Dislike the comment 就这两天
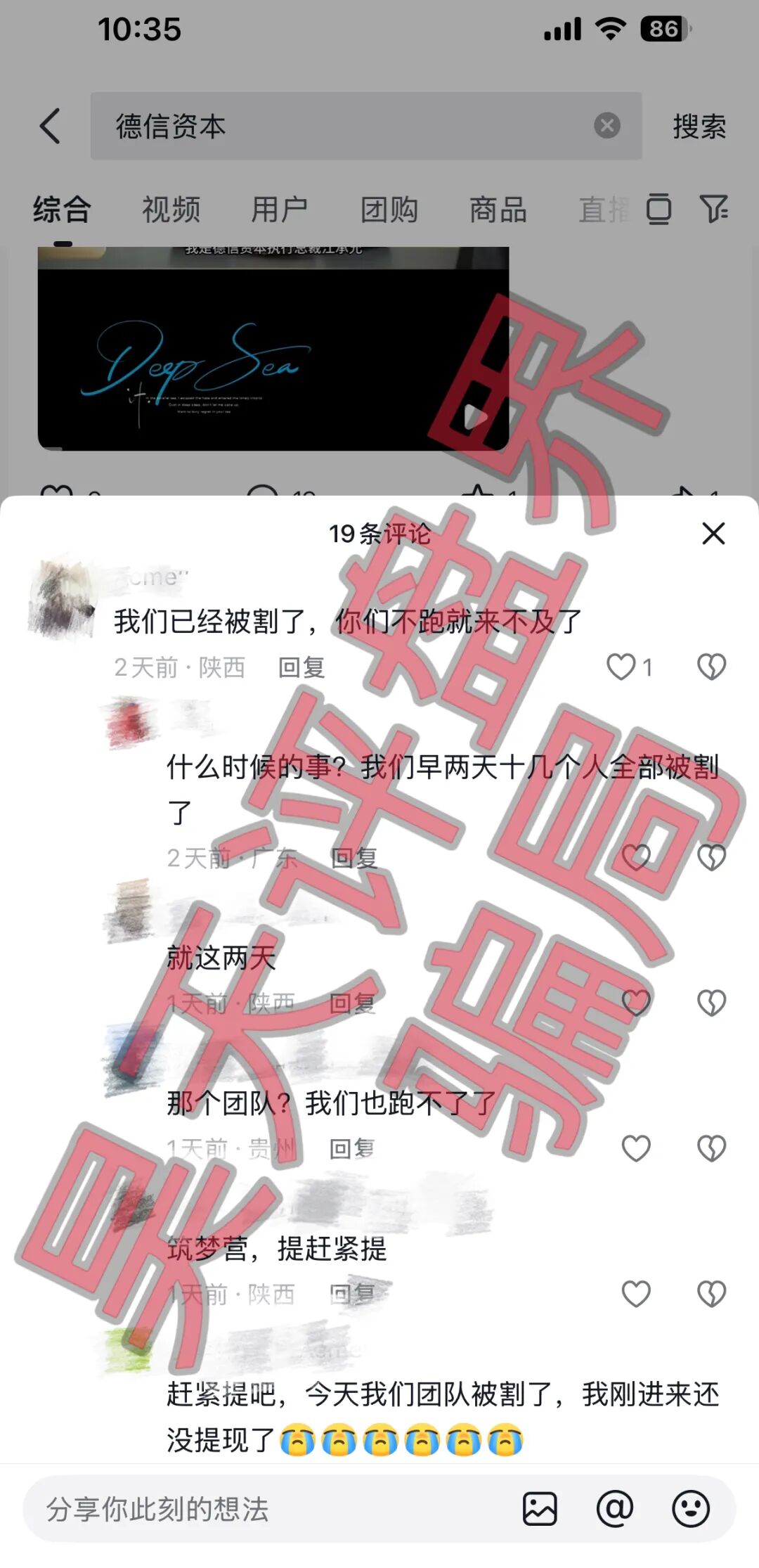759x1568 pixels. click(711, 1003)
